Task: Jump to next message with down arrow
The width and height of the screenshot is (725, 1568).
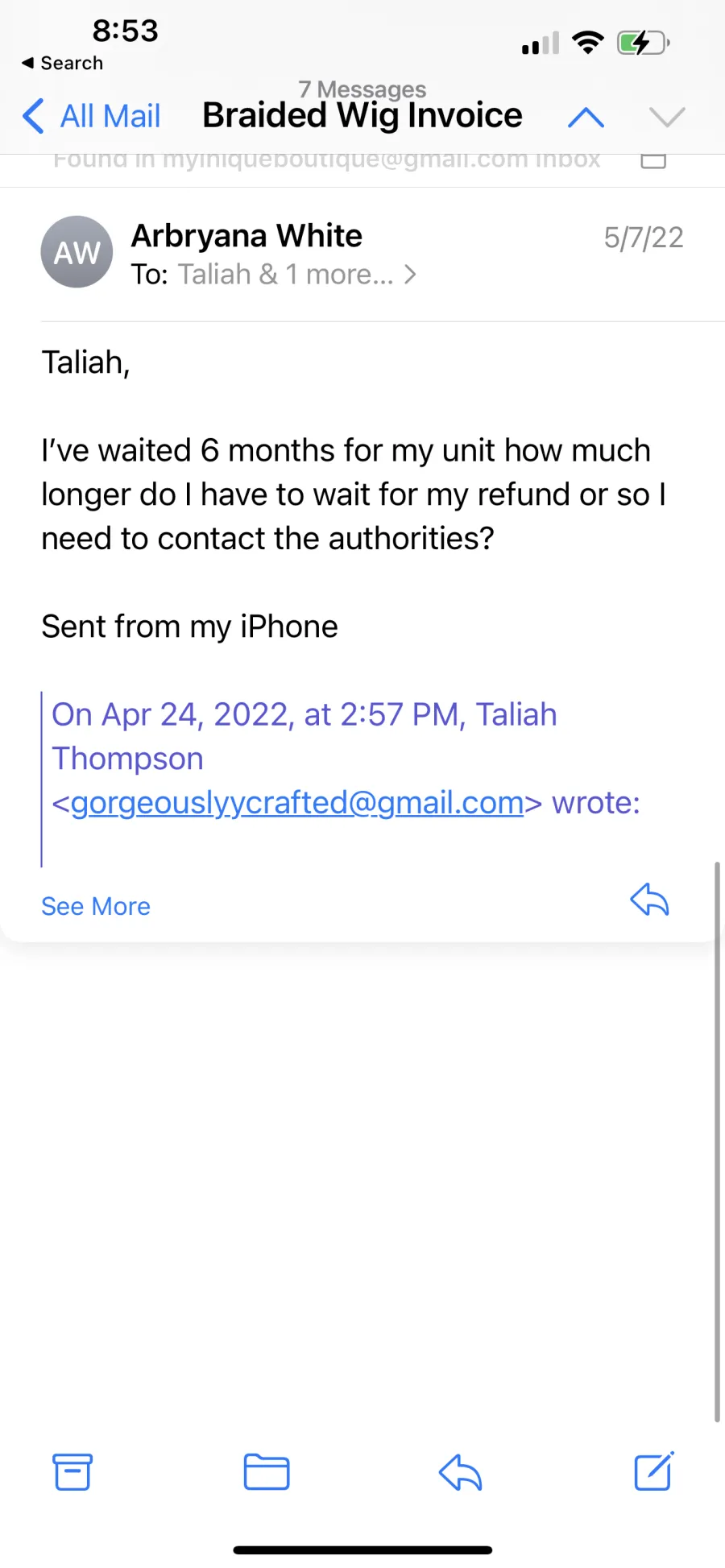Action: click(667, 118)
